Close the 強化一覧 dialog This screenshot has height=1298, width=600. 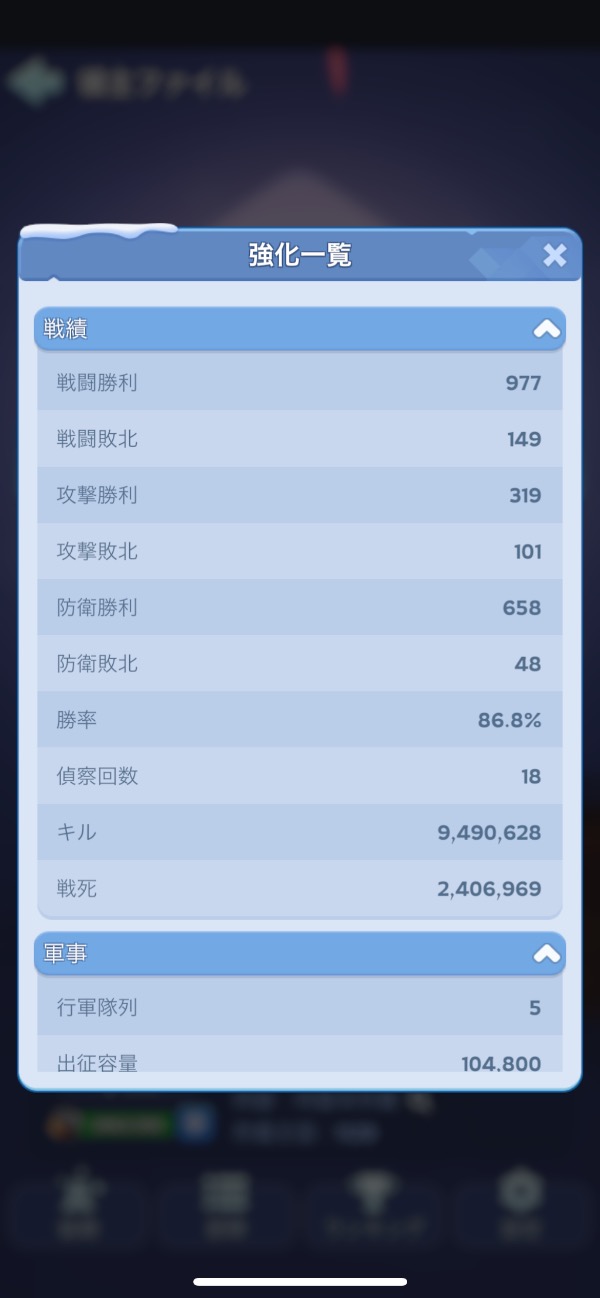[554, 256]
